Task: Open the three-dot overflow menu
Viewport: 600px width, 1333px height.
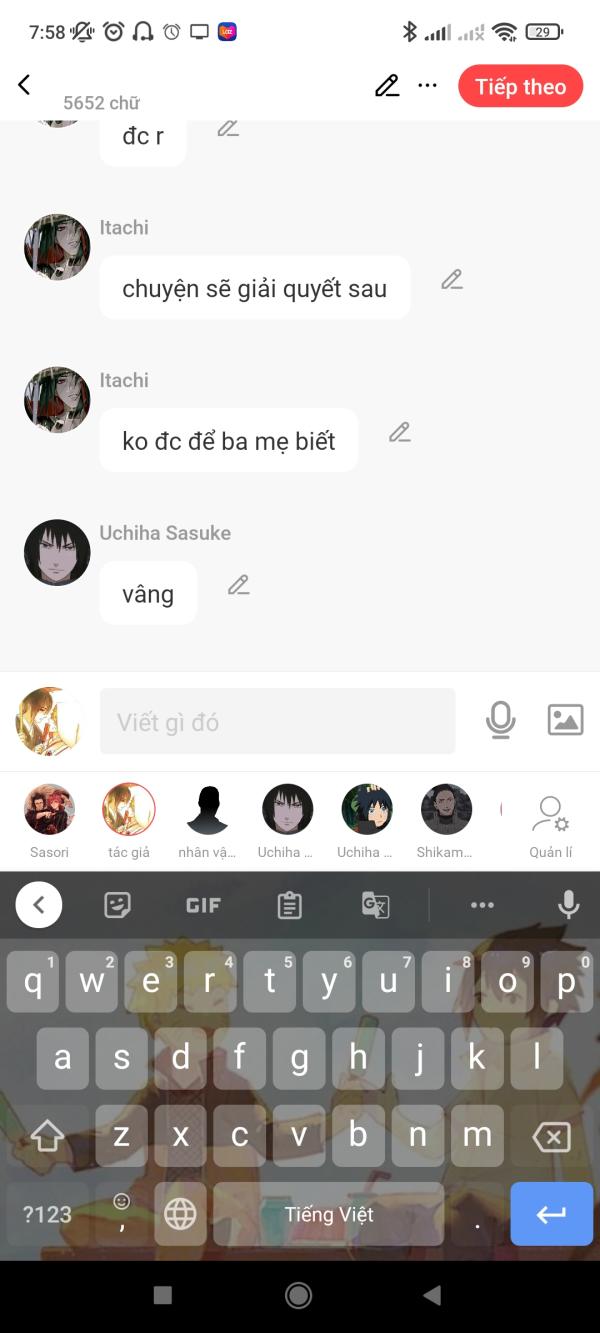Action: tap(428, 86)
